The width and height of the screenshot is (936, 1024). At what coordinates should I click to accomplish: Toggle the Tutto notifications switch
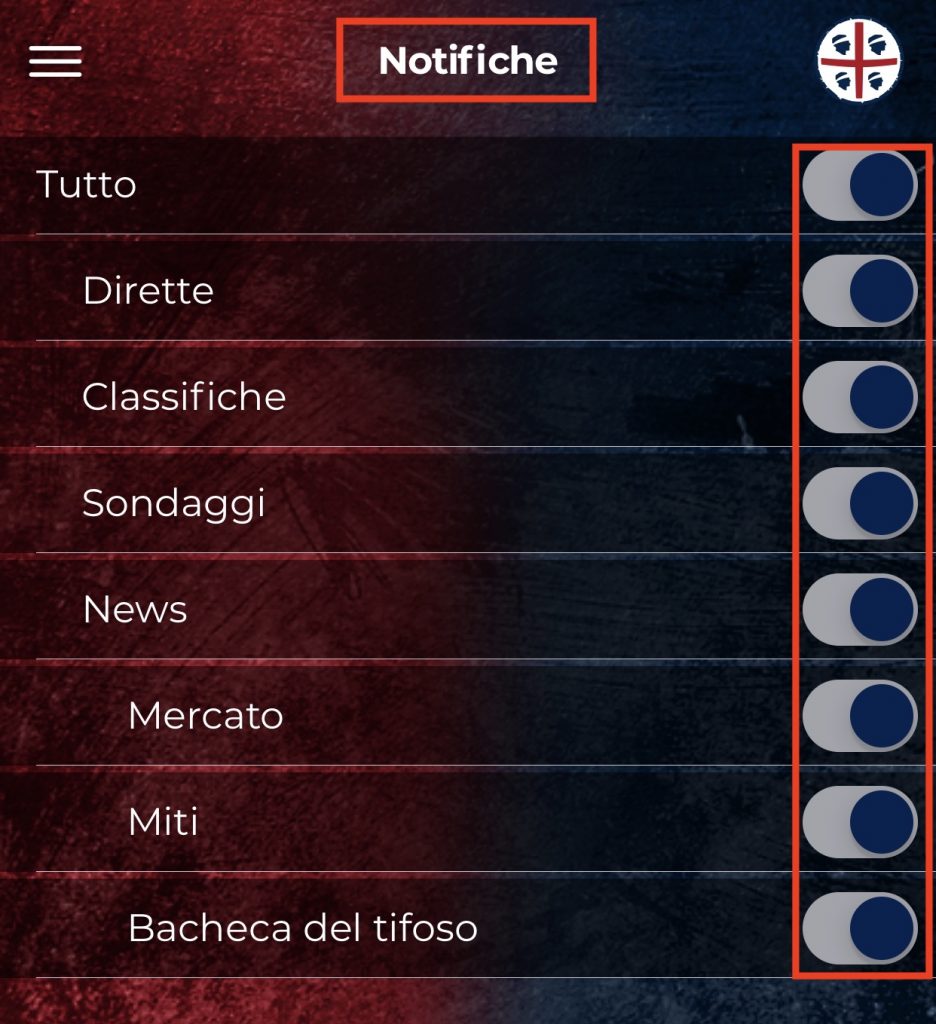click(x=860, y=185)
